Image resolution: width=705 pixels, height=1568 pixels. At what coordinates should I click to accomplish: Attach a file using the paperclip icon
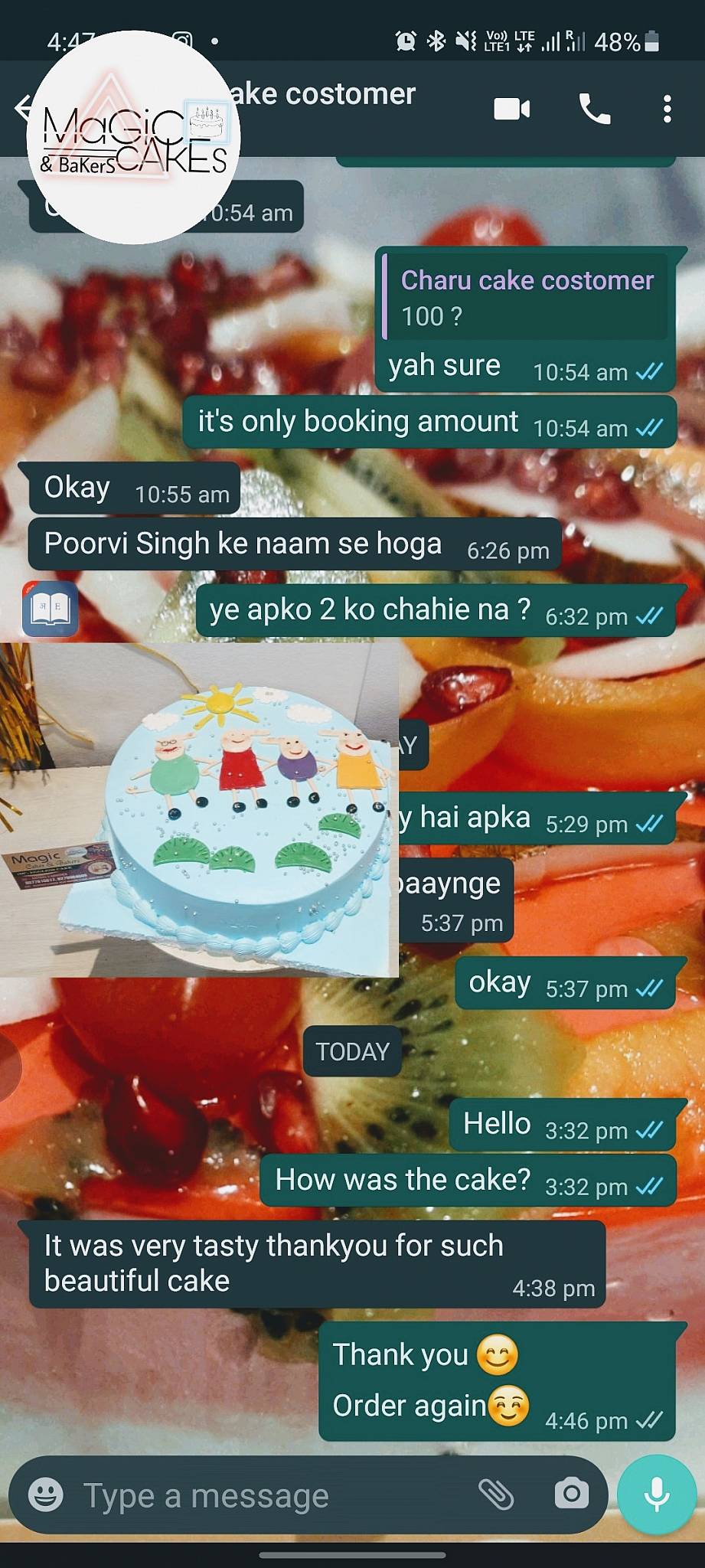coord(496,1494)
